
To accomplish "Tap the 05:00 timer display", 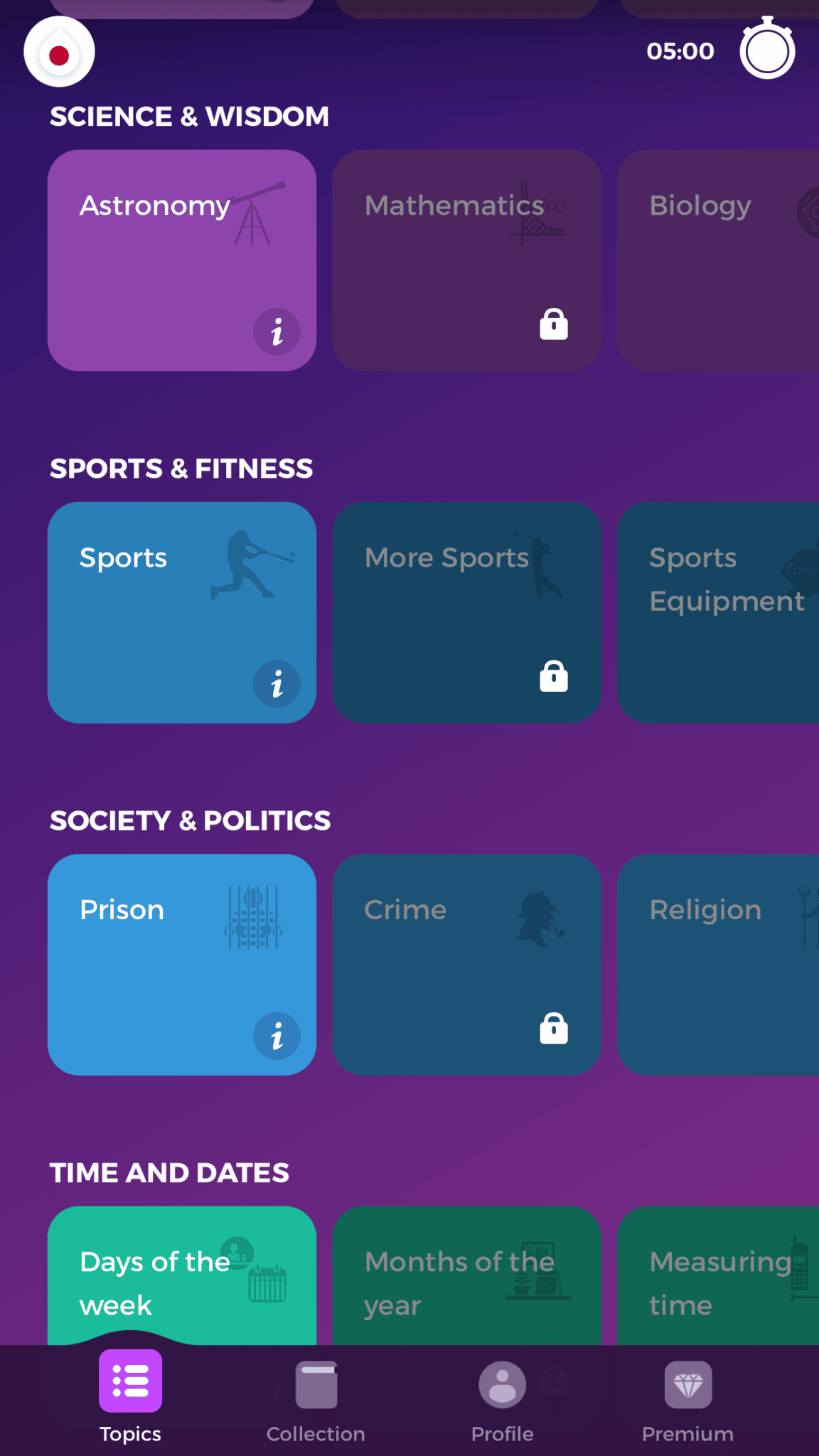I will [680, 50].
